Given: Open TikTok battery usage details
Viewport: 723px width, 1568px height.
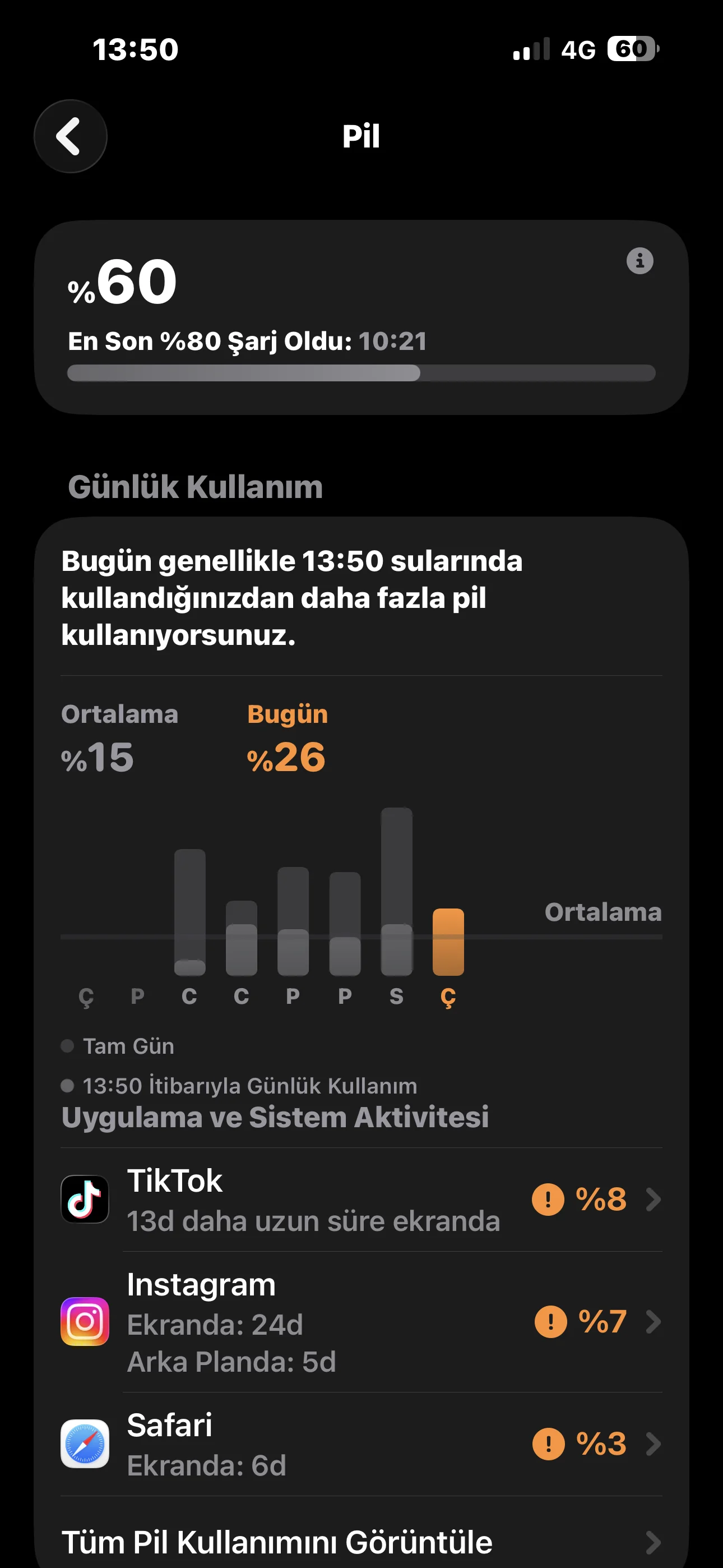Looking at the screenshot, I should tap(361, 1200).
